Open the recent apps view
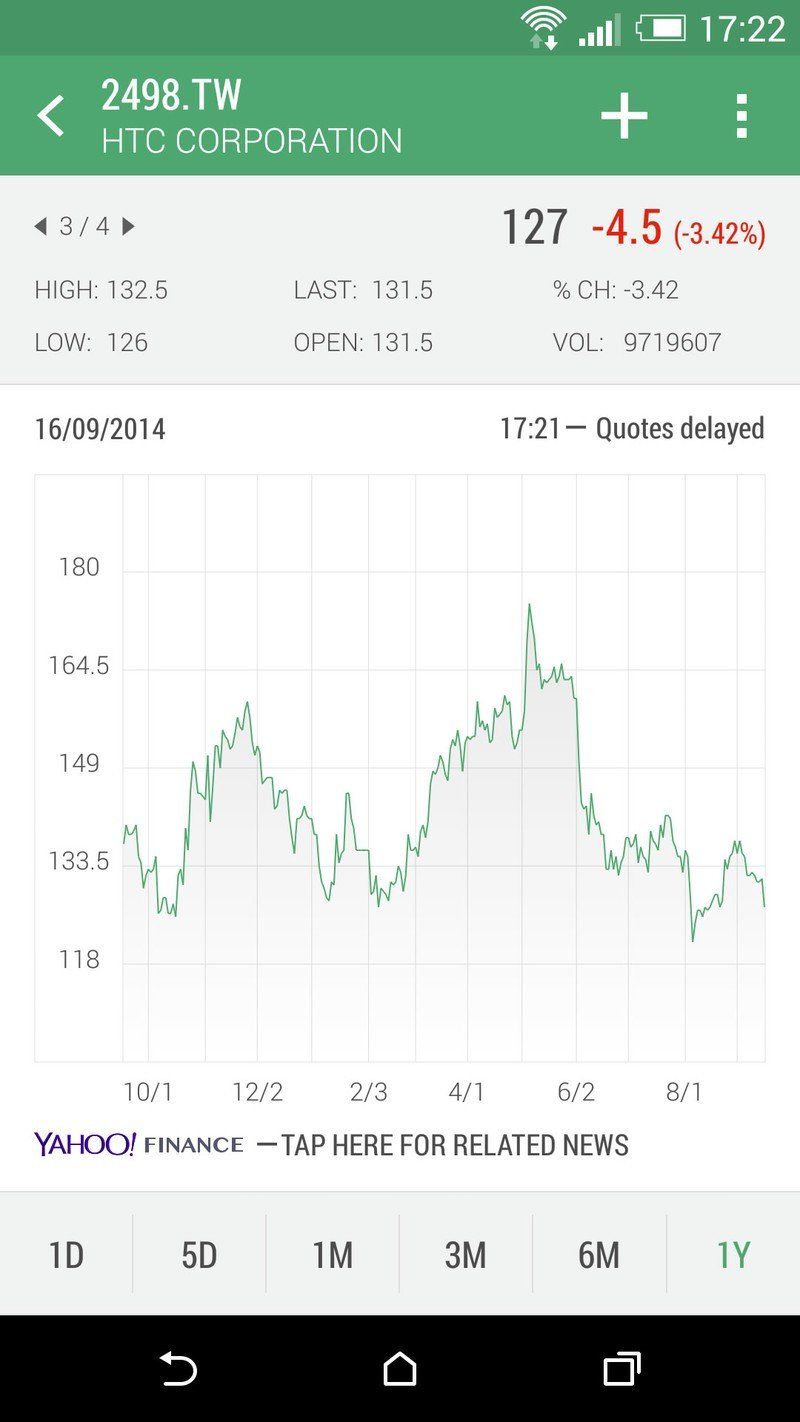The height and width of the screenshot is (1422, 800). 621,1368
